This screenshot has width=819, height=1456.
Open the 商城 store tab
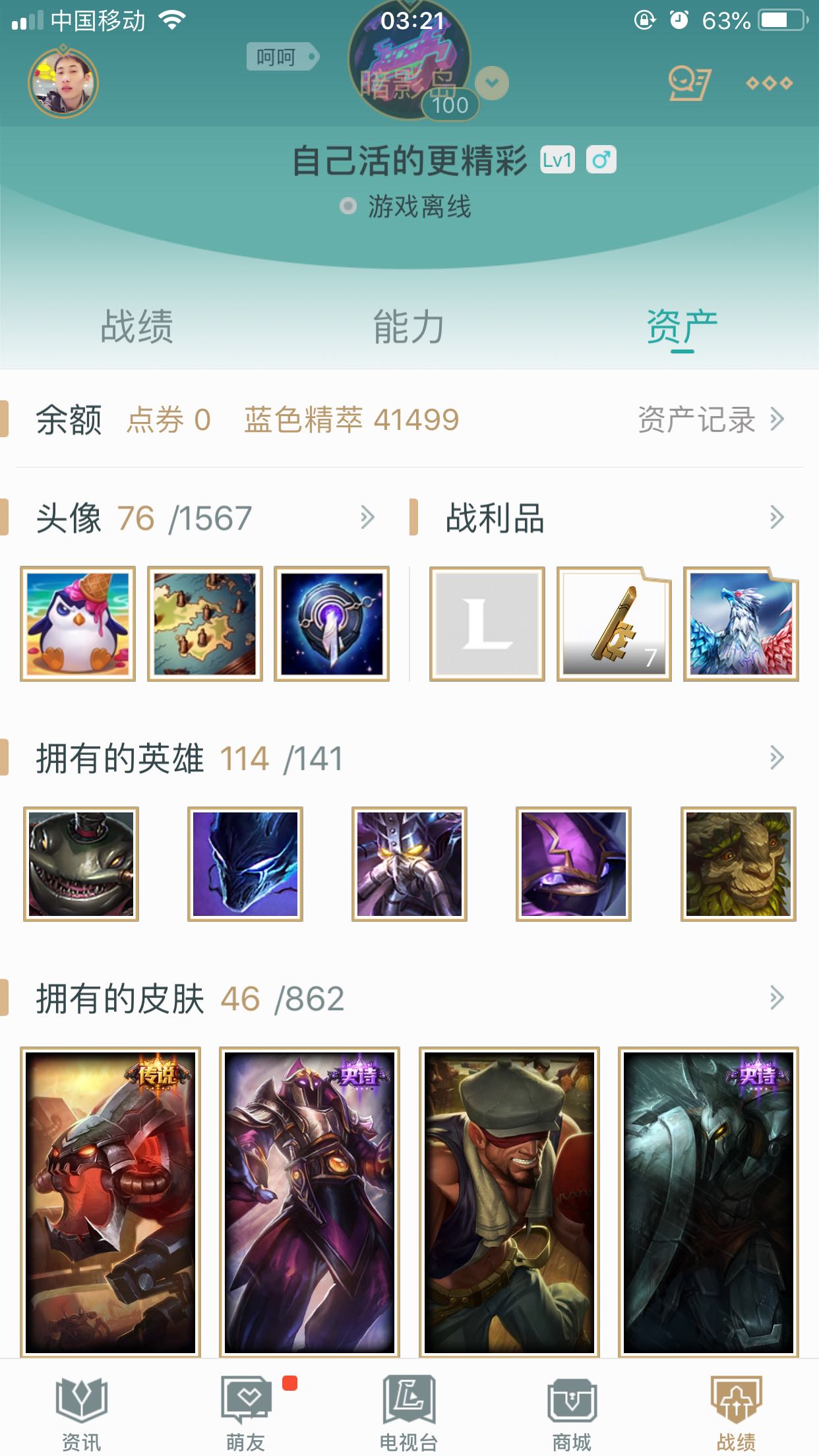pyautogui.click(x=572, y=1412)
